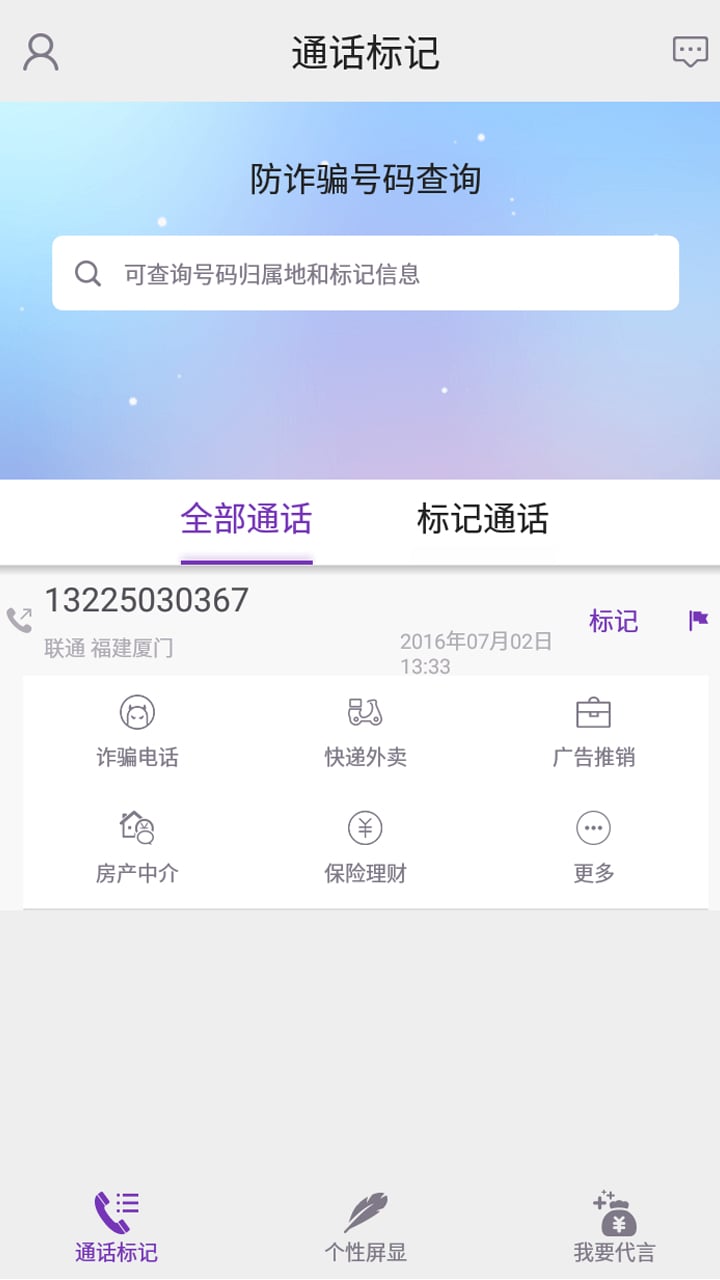
Task: Go to the 通话标记 bottom tab
Action: point(116,1227)
